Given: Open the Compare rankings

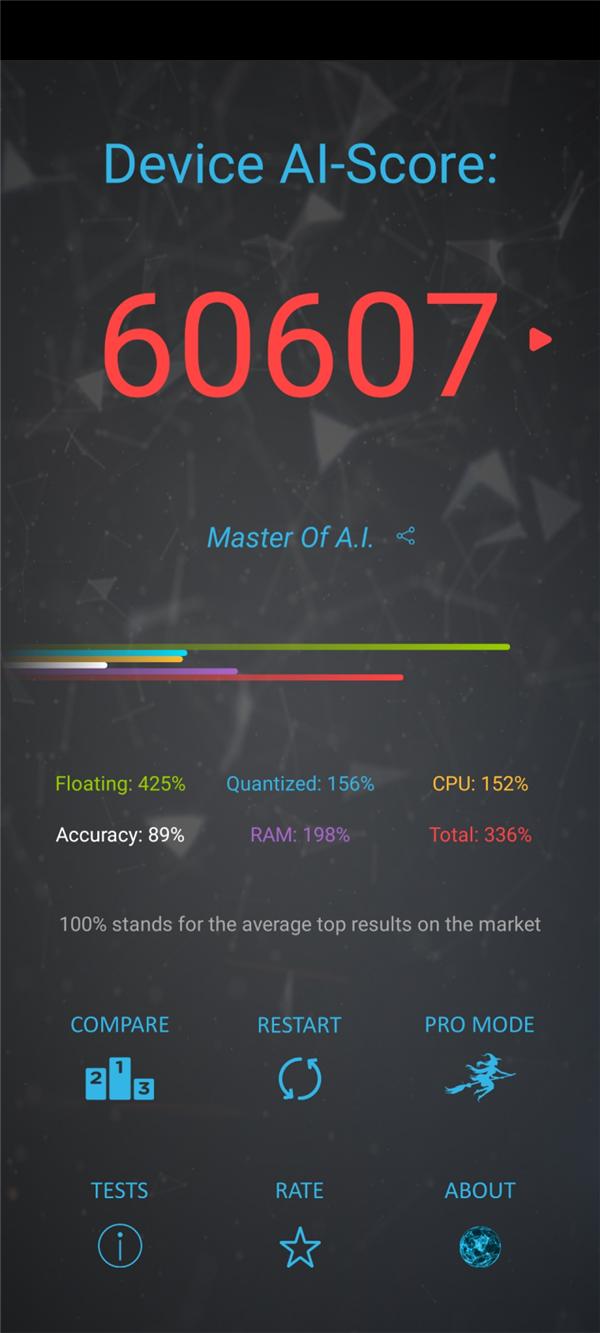Looking at the screenshot, I should click(x=120, y=1079).
